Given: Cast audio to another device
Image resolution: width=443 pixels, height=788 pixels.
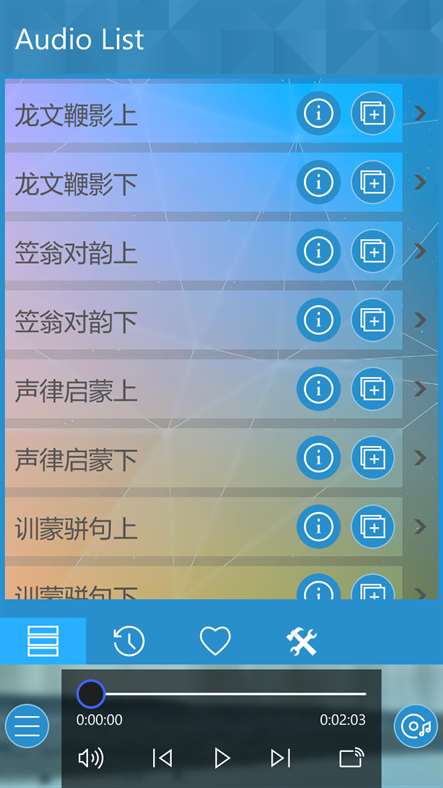Looking at the screenshot, I should (x=352, y=758).
